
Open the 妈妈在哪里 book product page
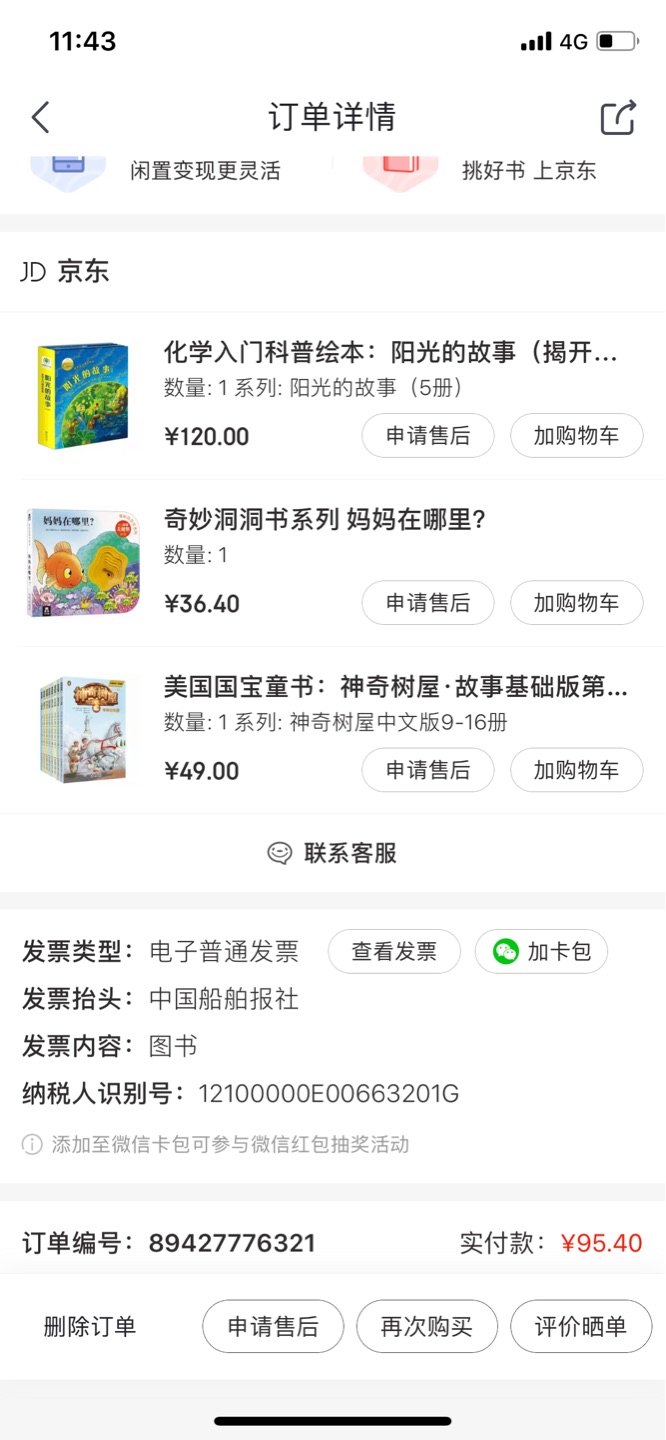[x=84, y=562]
